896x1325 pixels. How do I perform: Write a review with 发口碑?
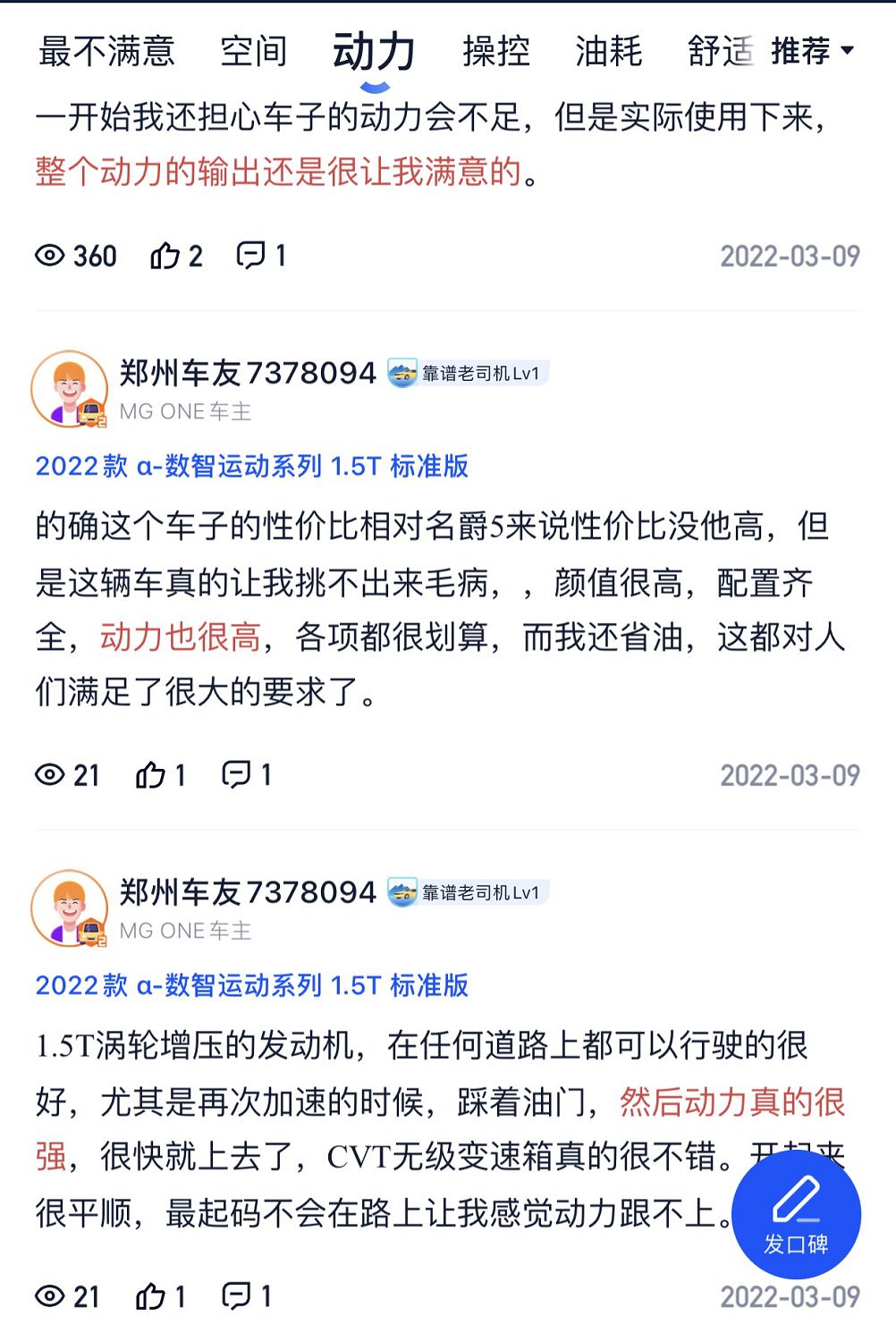pyautogui.click(x=795, y=1214)
